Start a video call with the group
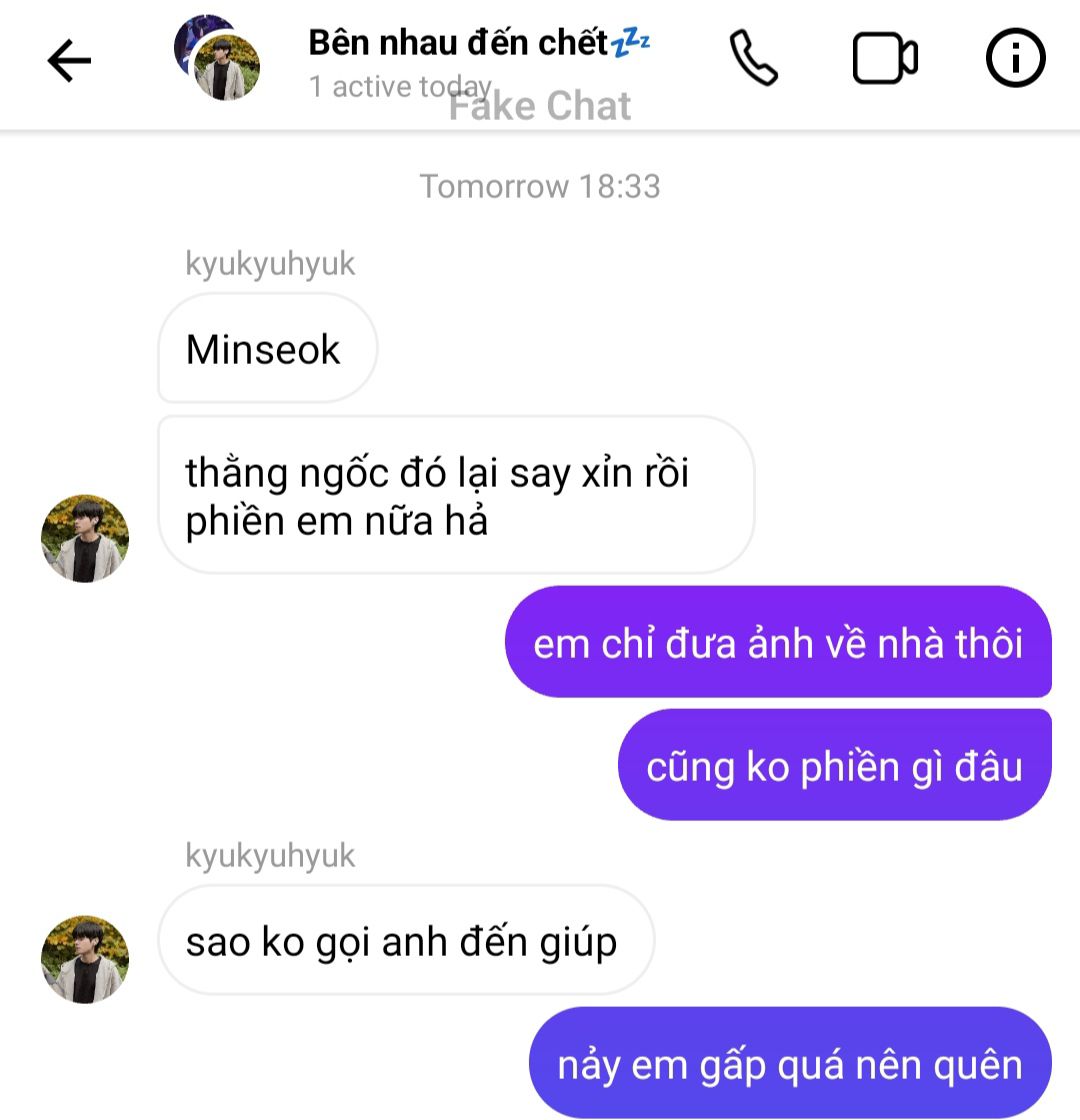 [884, 59]
